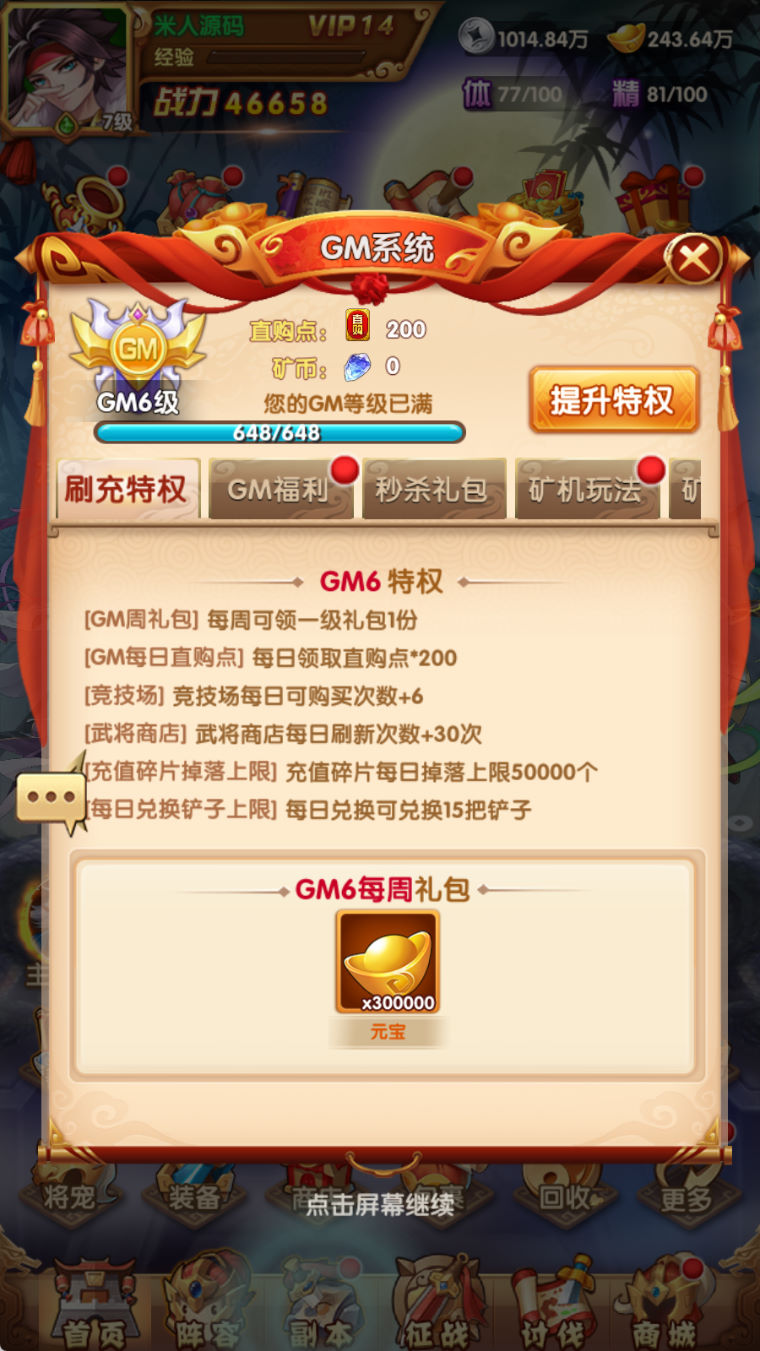
Task: Go to 首页 in bottom navigation
Action: [92, 1305]
